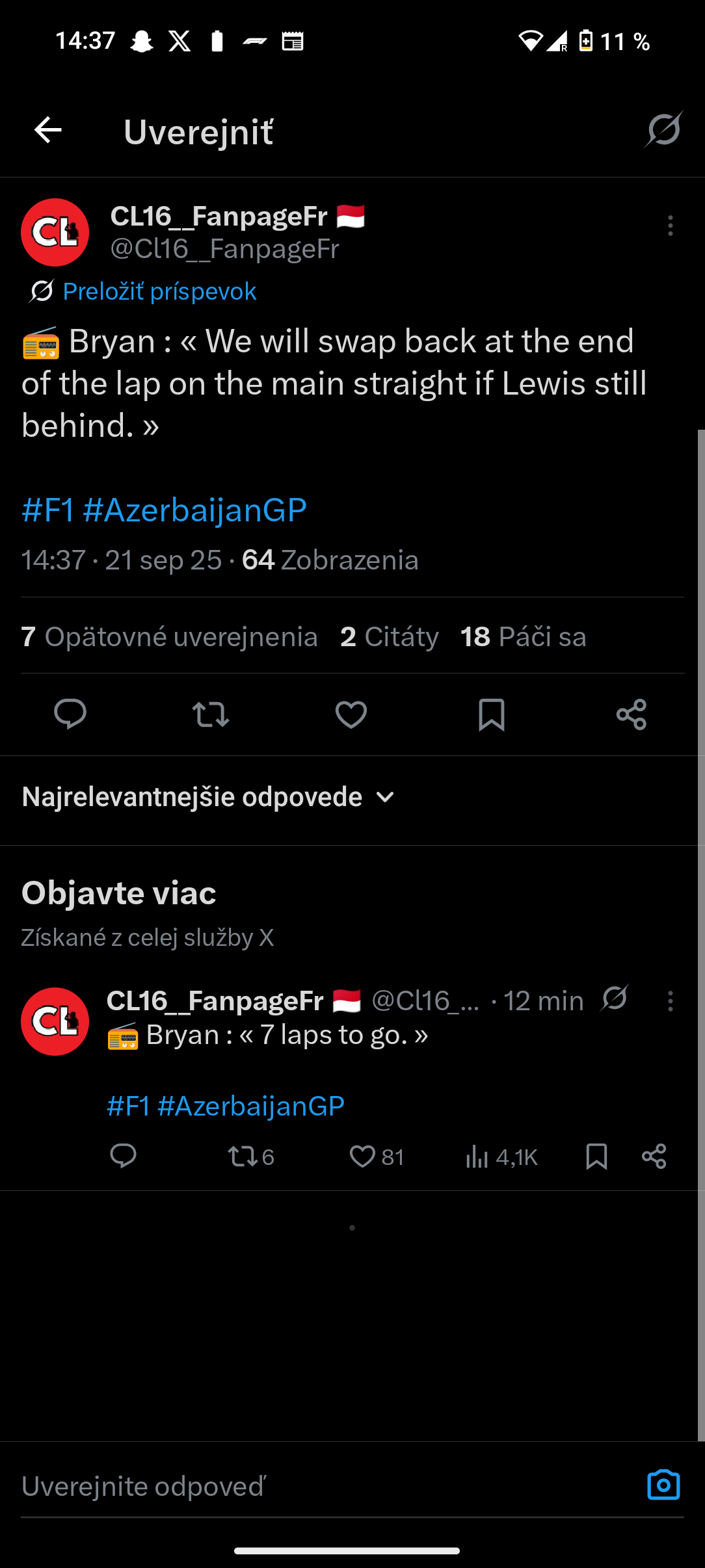Share the main post
This screenshot has height=1568, width=705.
coord(632,714)
